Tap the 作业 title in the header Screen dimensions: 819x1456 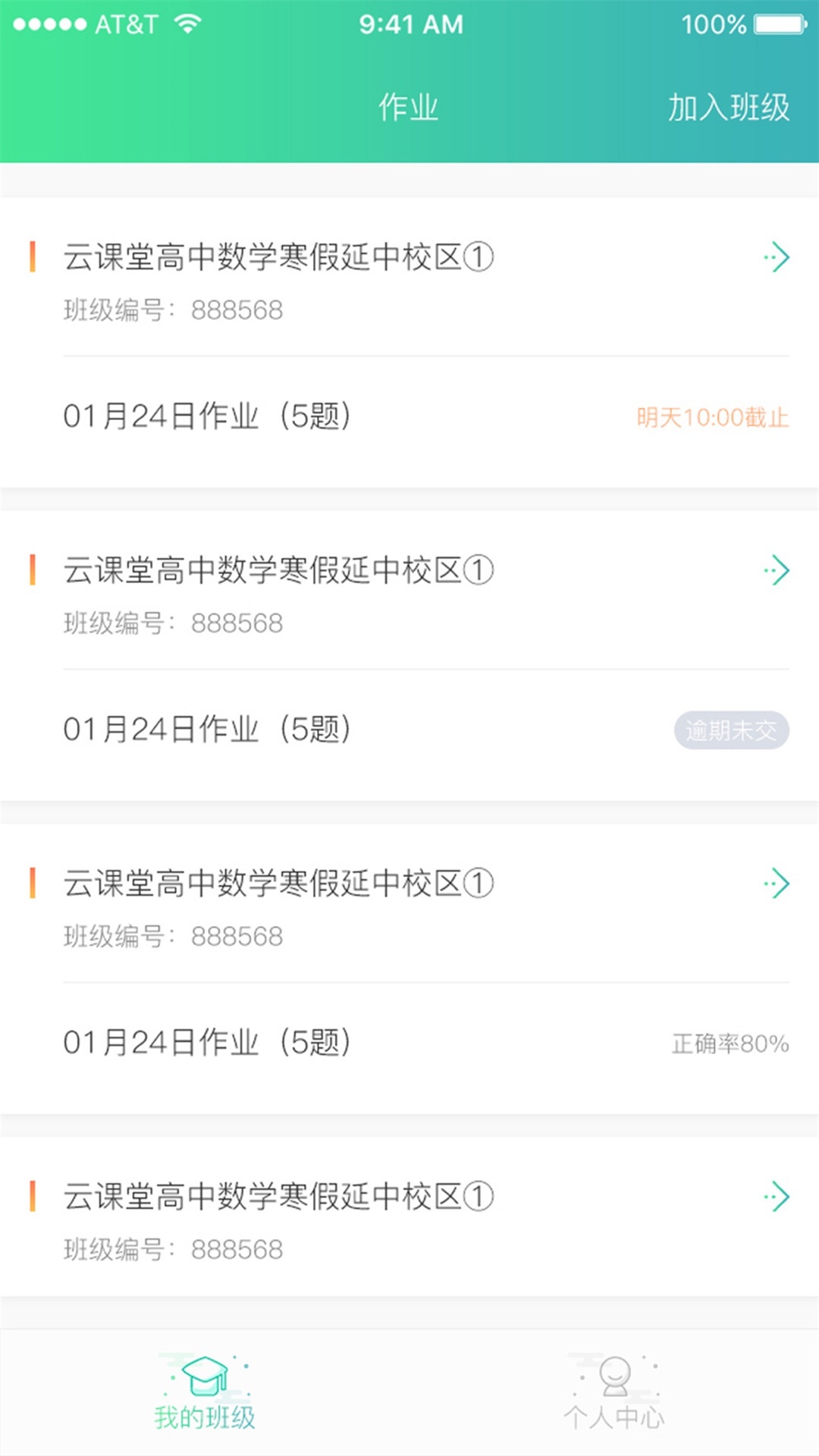[x=409, y=108]
